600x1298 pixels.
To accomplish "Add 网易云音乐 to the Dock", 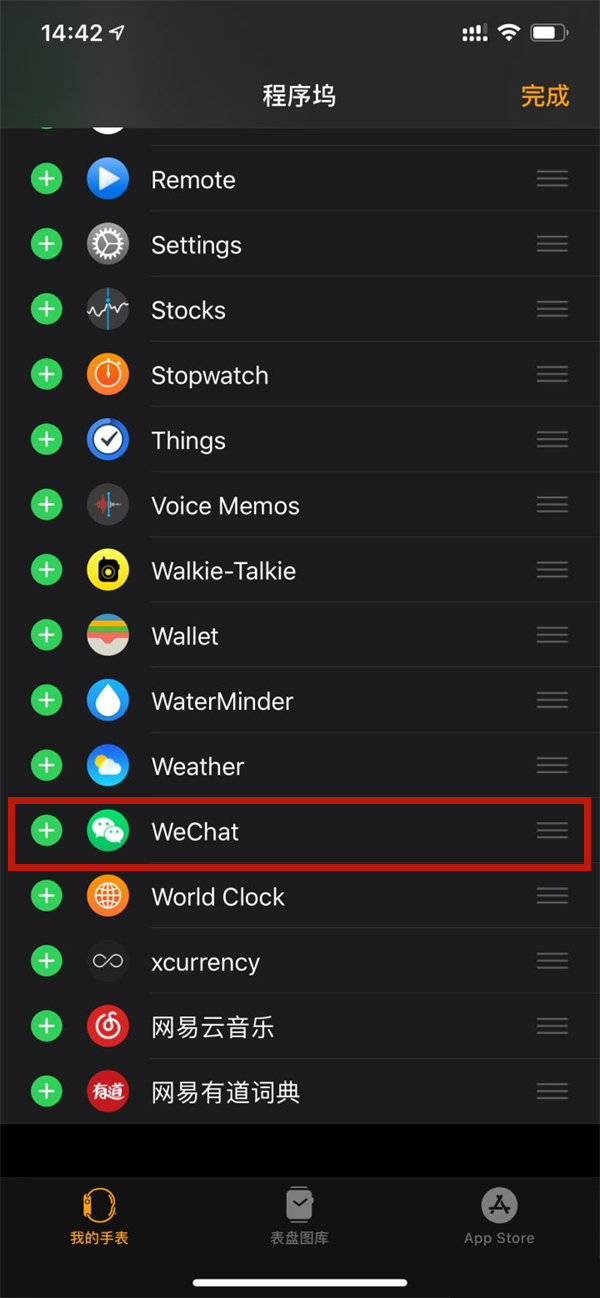I will pyautogui.click(x=46, y=1026).
